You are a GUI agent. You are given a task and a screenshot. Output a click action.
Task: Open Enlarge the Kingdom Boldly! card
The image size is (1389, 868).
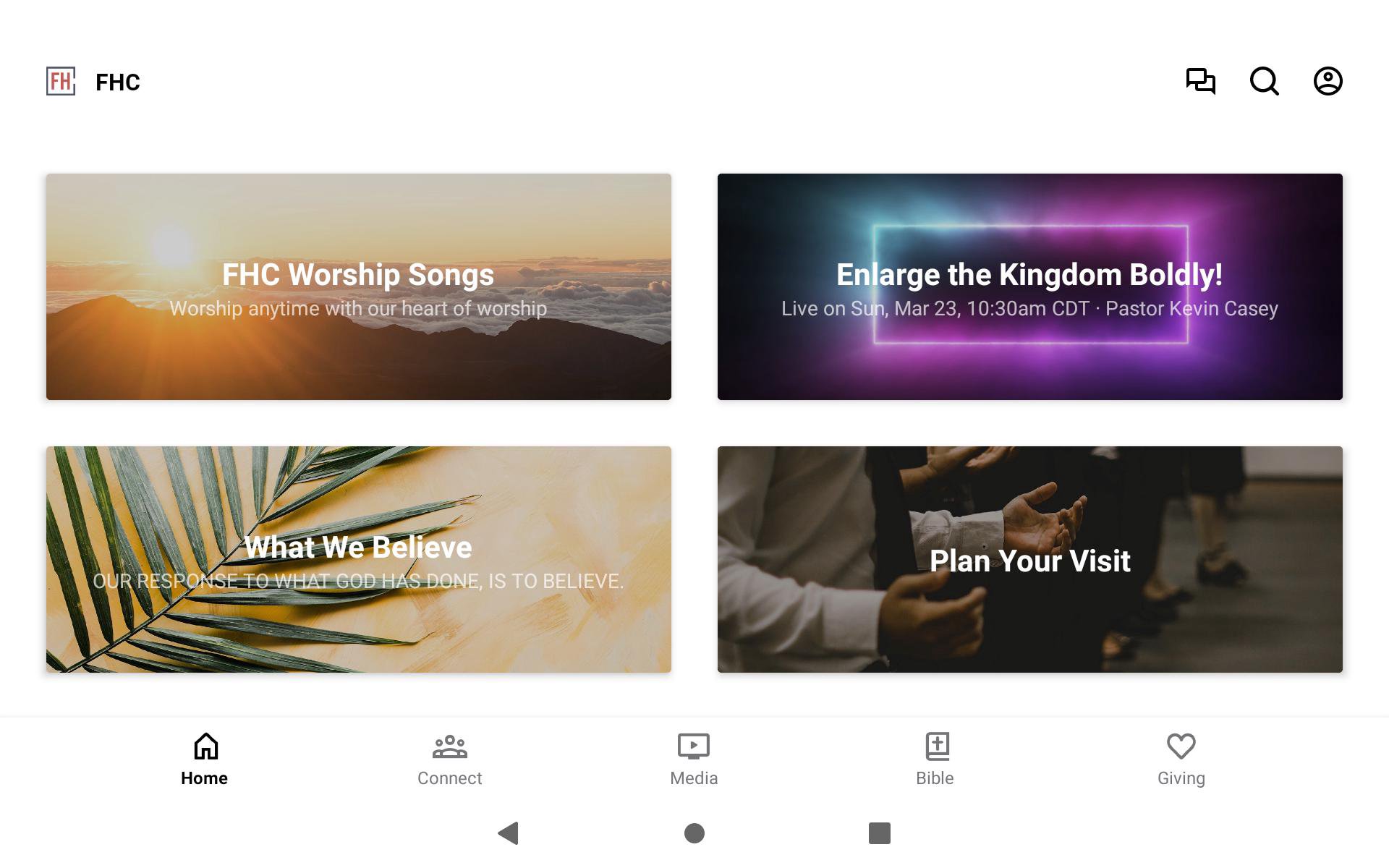(x=1029, y=286)
